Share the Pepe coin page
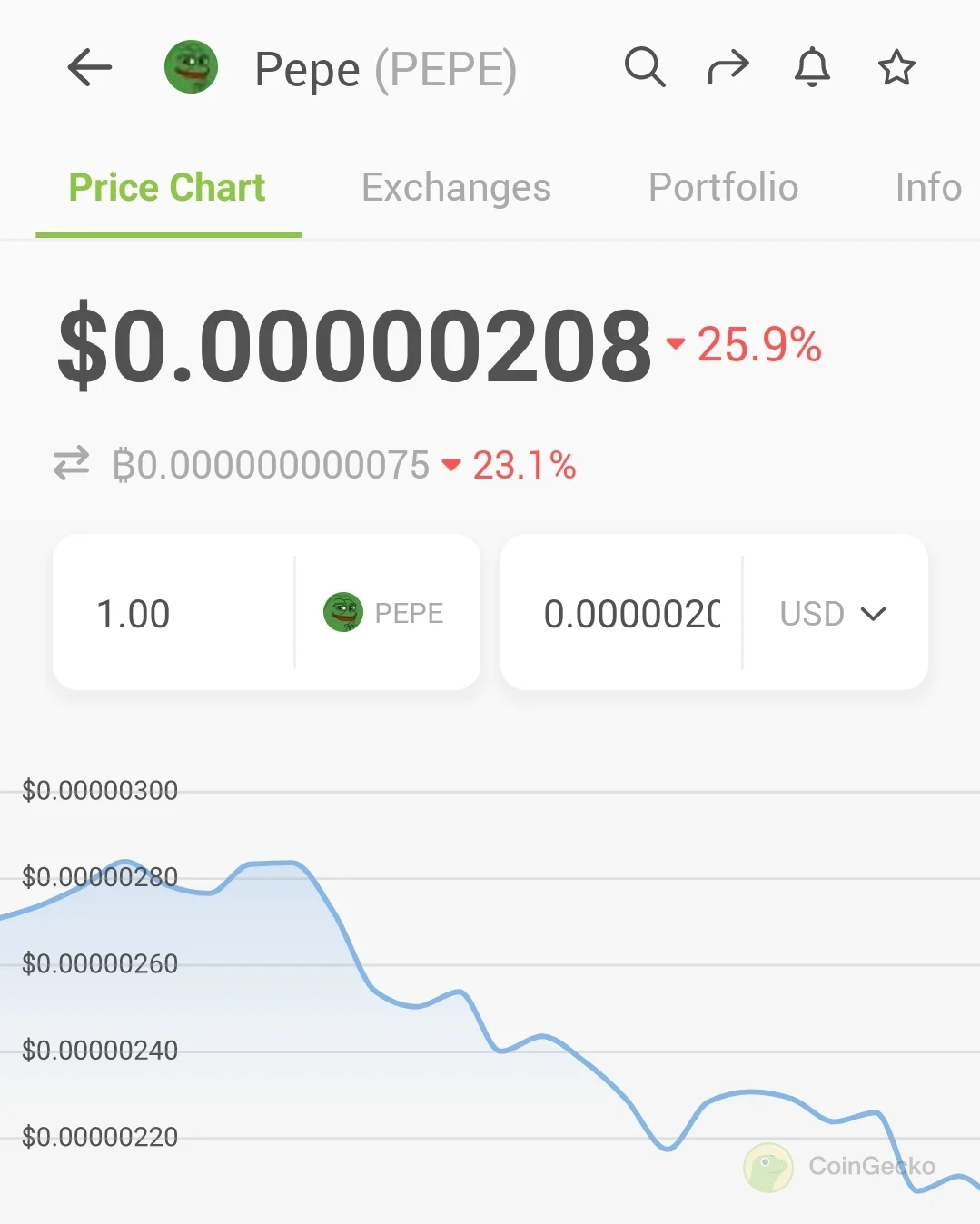The image size is (980, 1224). pos(728,67)
